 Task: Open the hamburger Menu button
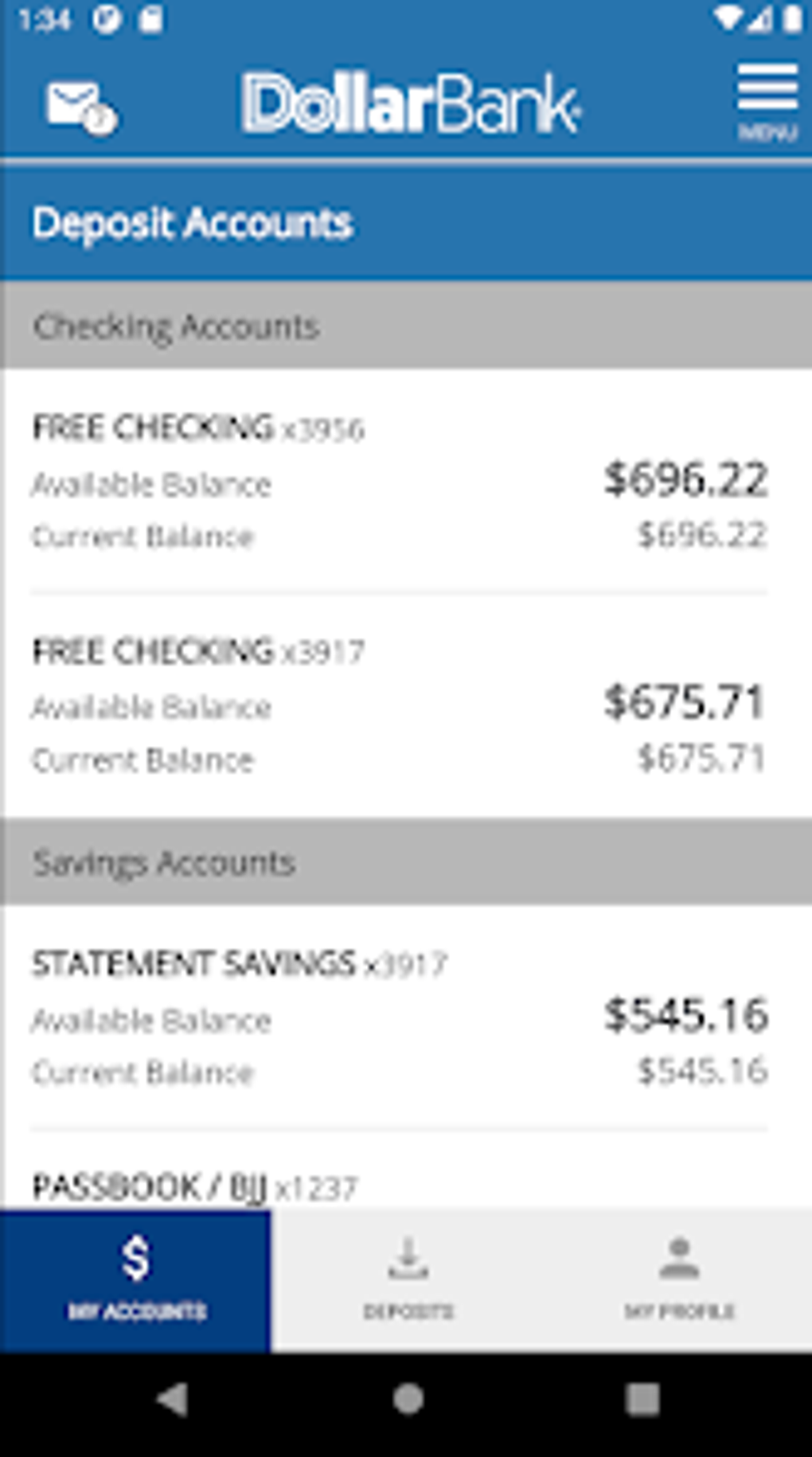pos(767,102)
